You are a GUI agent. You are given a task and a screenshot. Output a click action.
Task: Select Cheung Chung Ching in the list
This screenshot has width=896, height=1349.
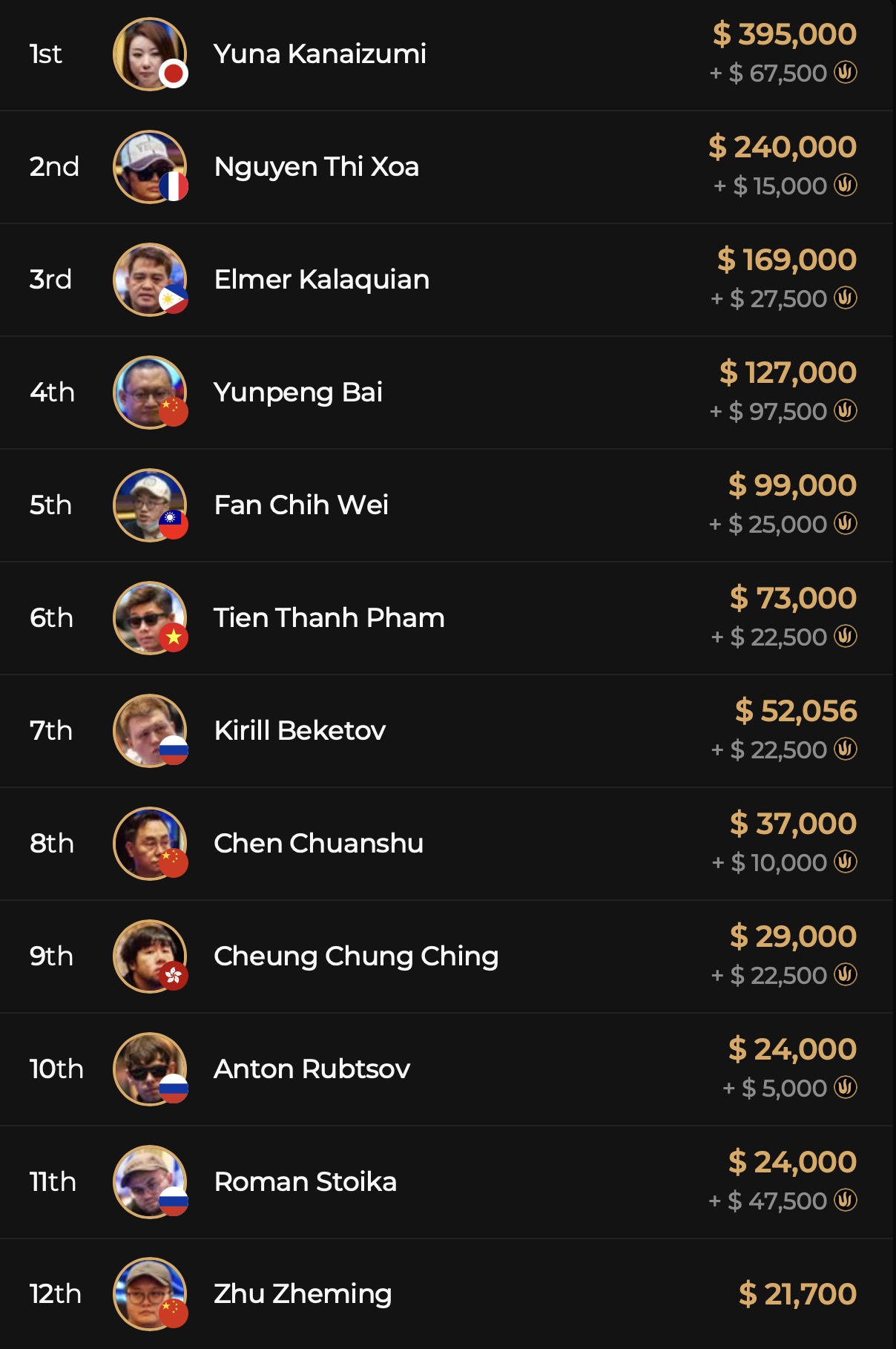click(x=356, y=956)
